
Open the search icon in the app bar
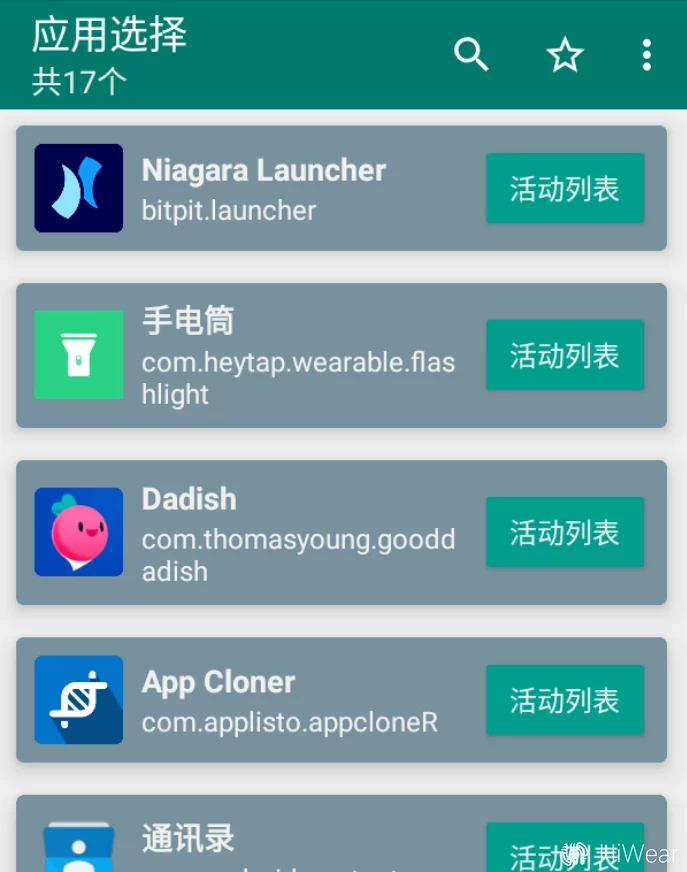coord(471,54)
